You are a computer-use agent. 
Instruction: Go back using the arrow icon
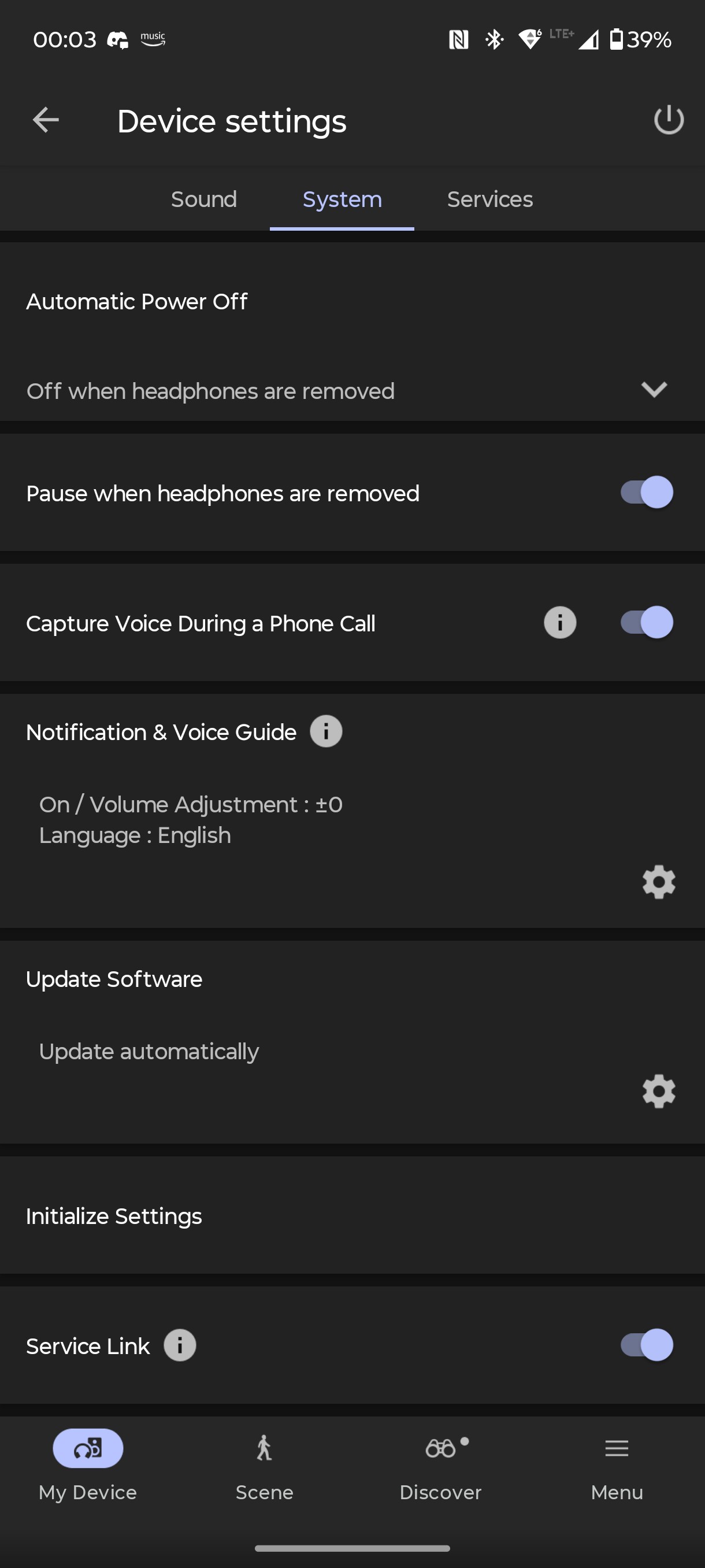(46, 120)
